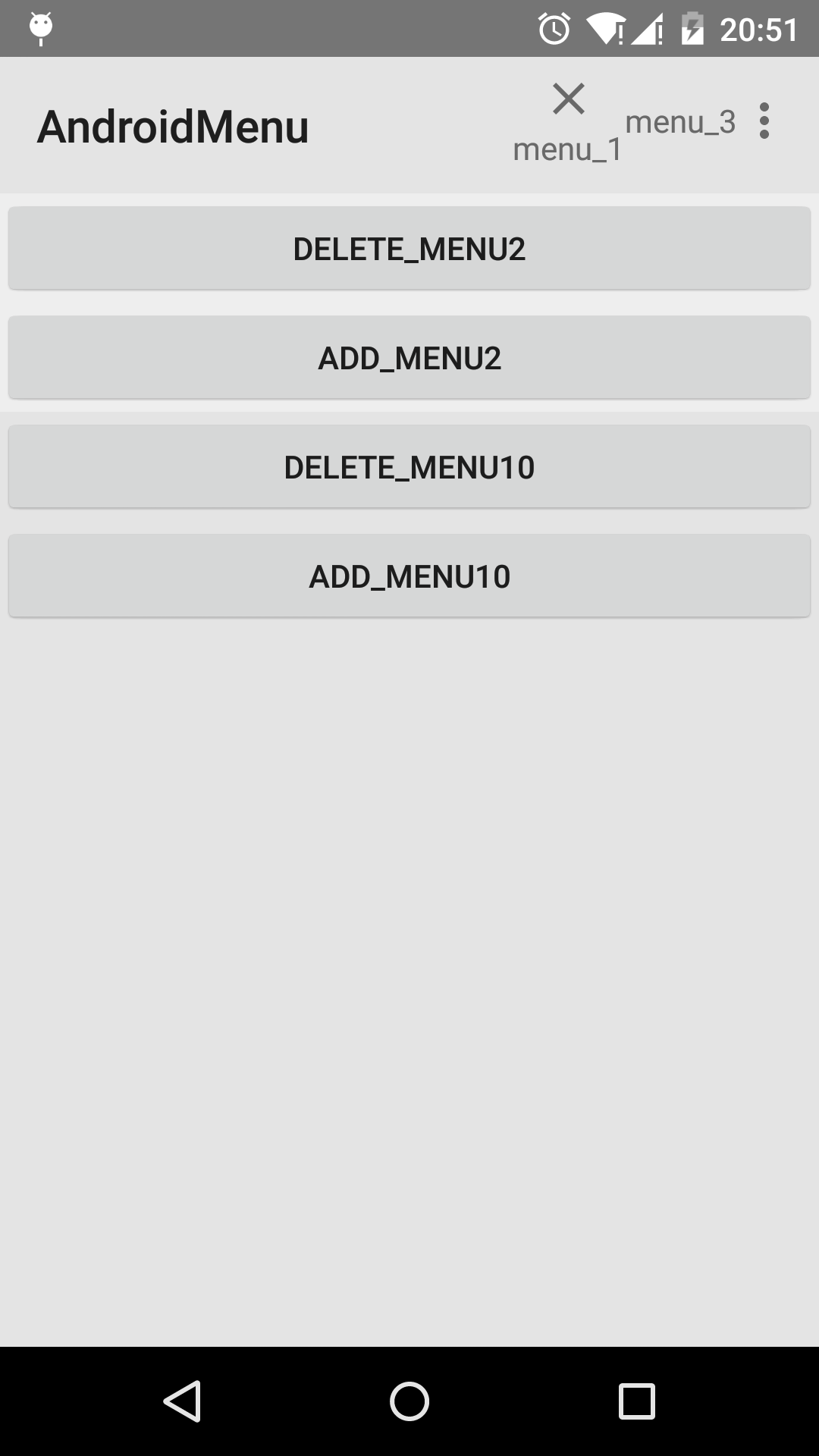Tap the DELETE_MENU10 button
Viewport: 819px width, 1456px height.
[409, 467]
